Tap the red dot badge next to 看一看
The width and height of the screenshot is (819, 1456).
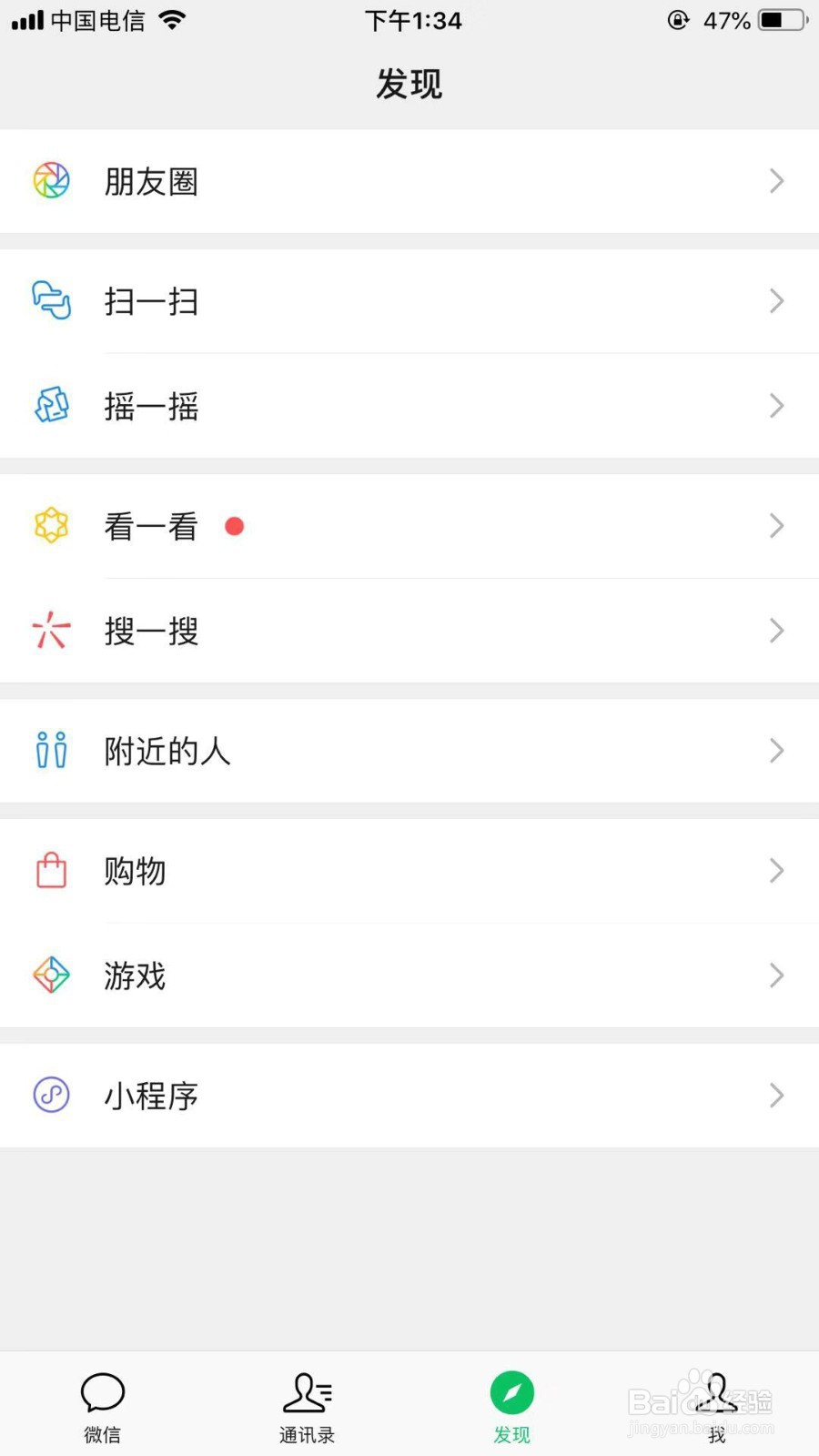pos(235,526)
